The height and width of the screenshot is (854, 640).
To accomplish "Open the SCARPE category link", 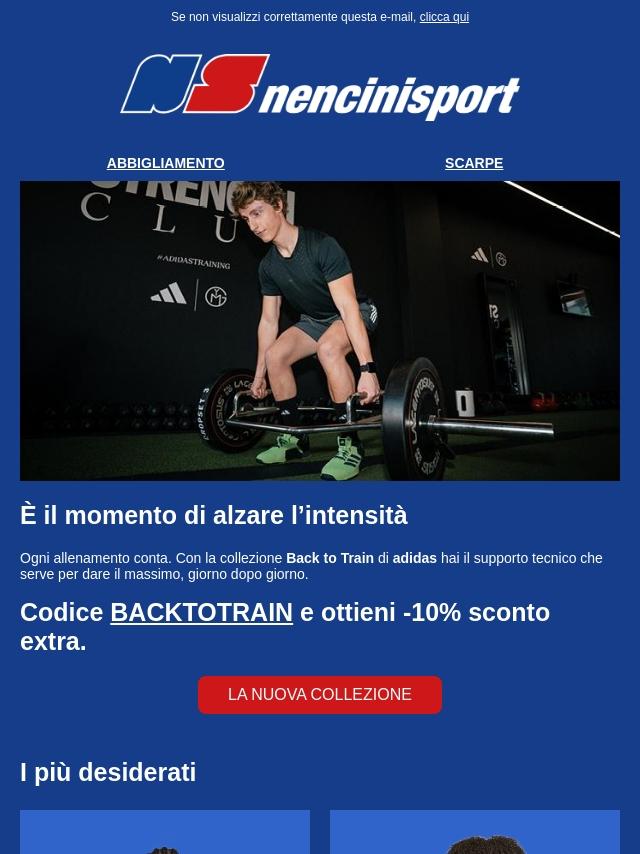I will click(473, 163).
